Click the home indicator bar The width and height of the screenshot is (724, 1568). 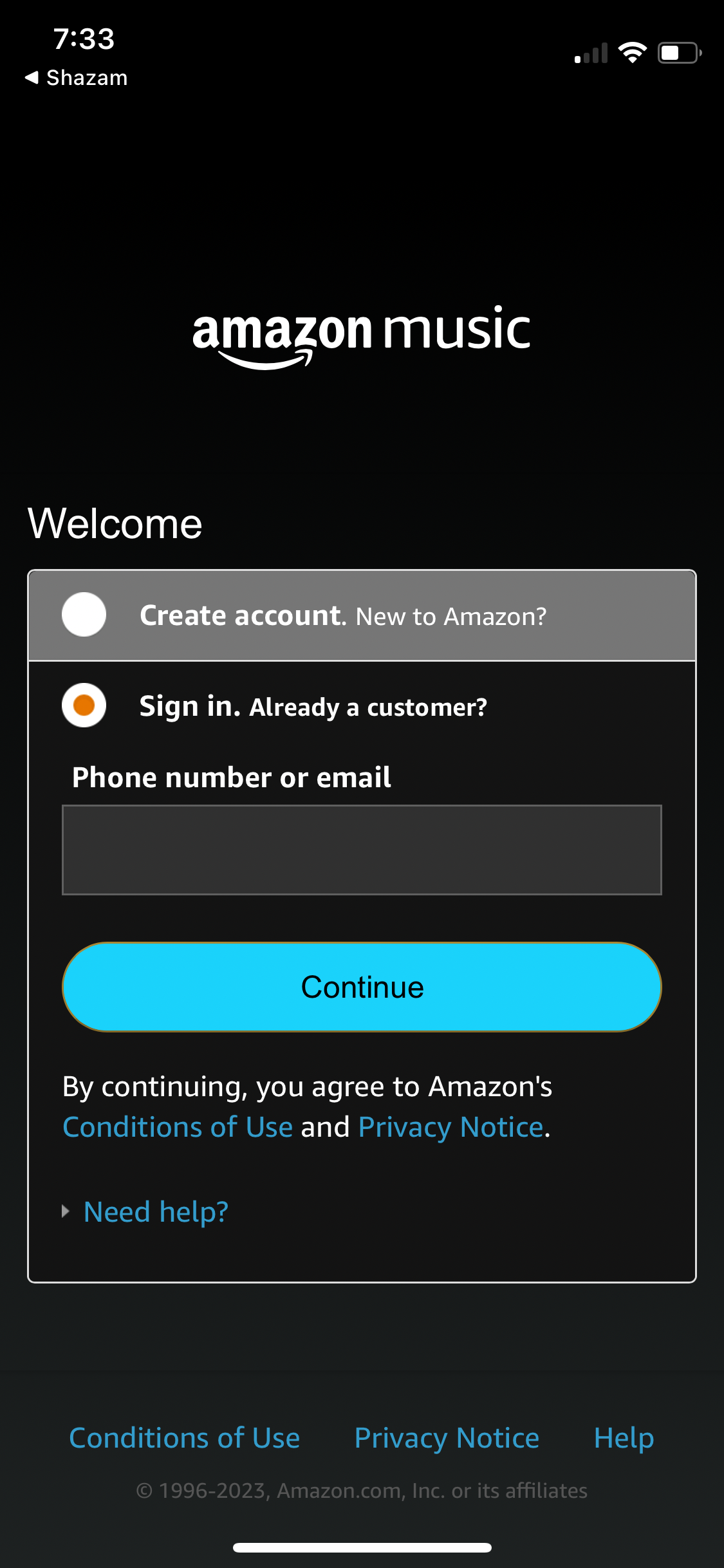[362, 1547]
